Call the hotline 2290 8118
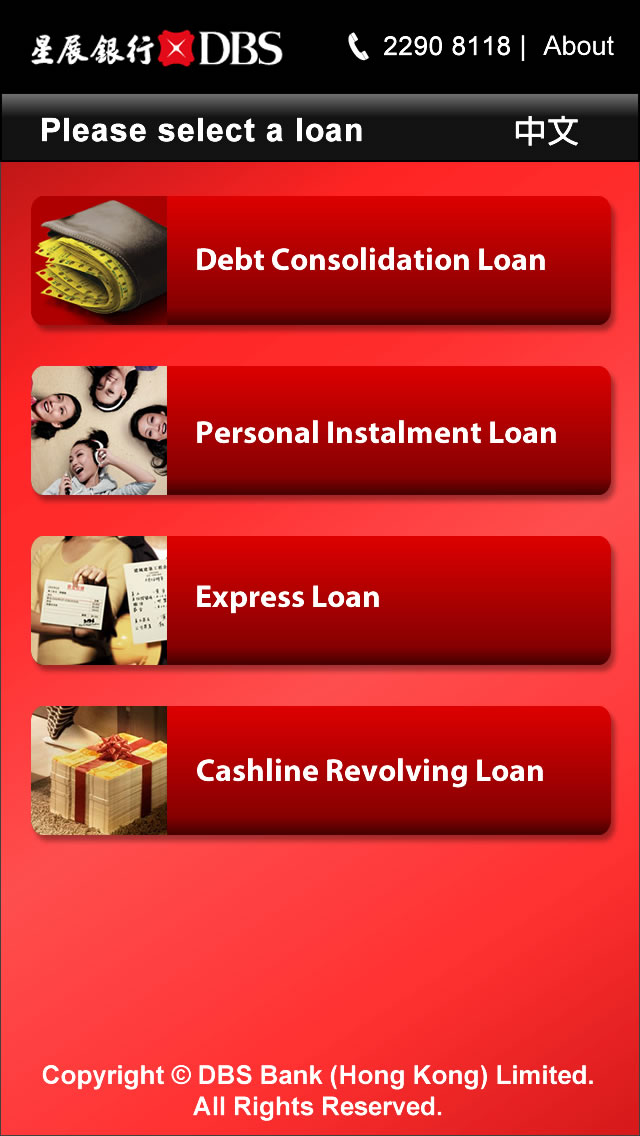This screenshot has height=1136, width=640. [x=430, y=46]
